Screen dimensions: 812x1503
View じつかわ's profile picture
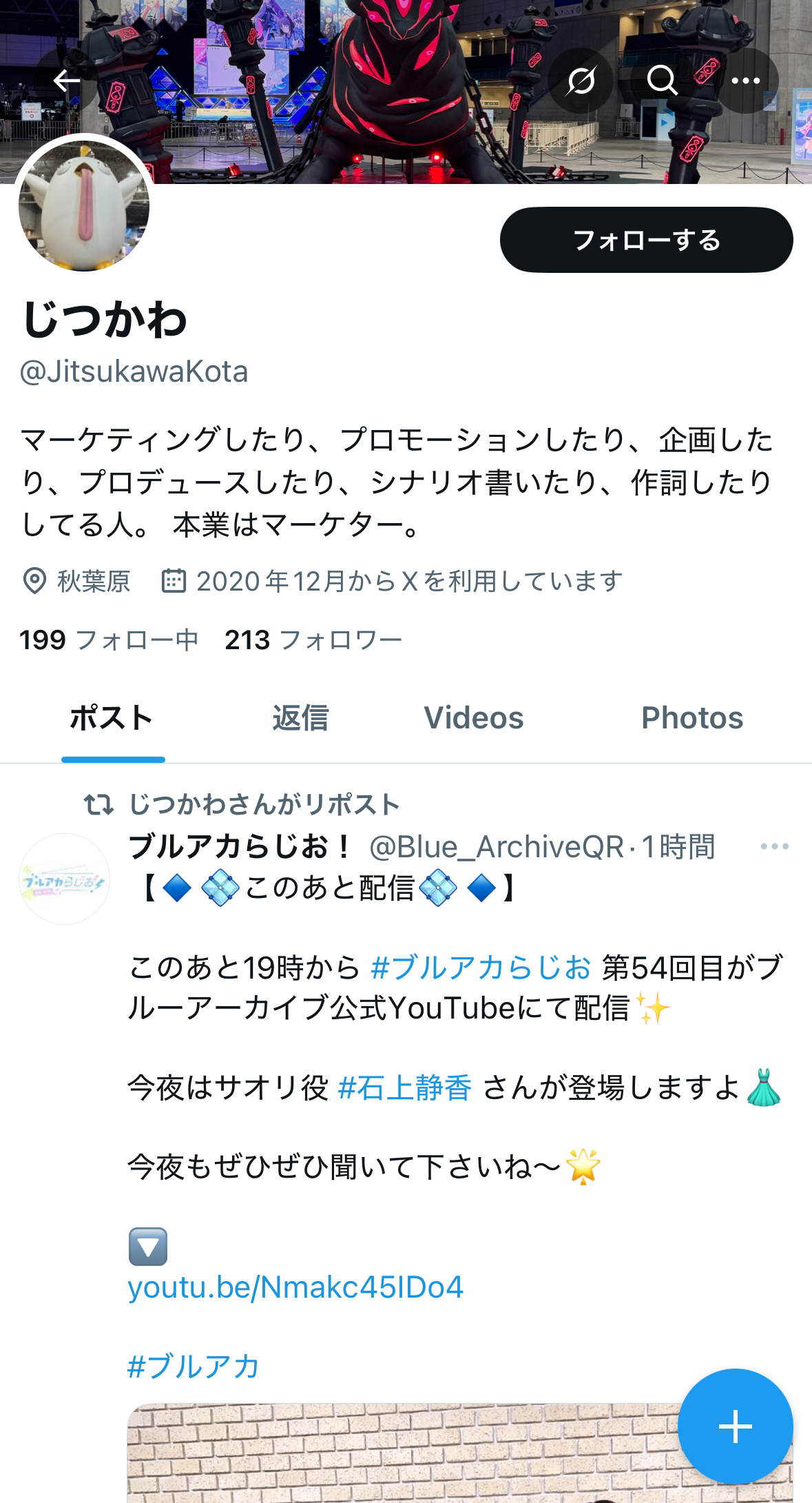pos(84,205)
